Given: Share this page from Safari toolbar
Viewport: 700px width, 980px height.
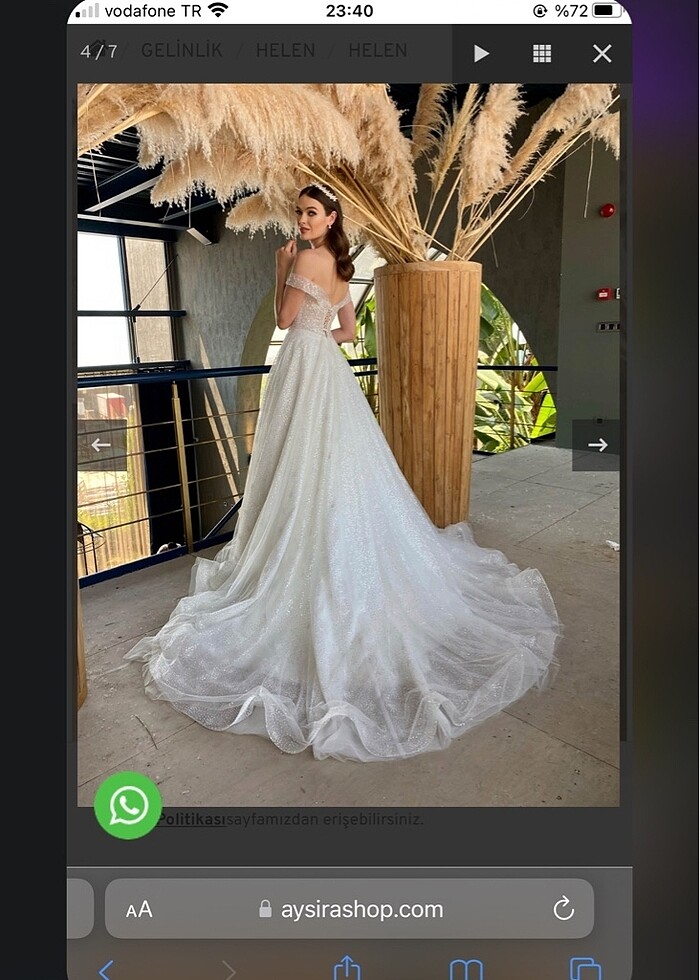Looking at the screenshot, I should 346,968.
